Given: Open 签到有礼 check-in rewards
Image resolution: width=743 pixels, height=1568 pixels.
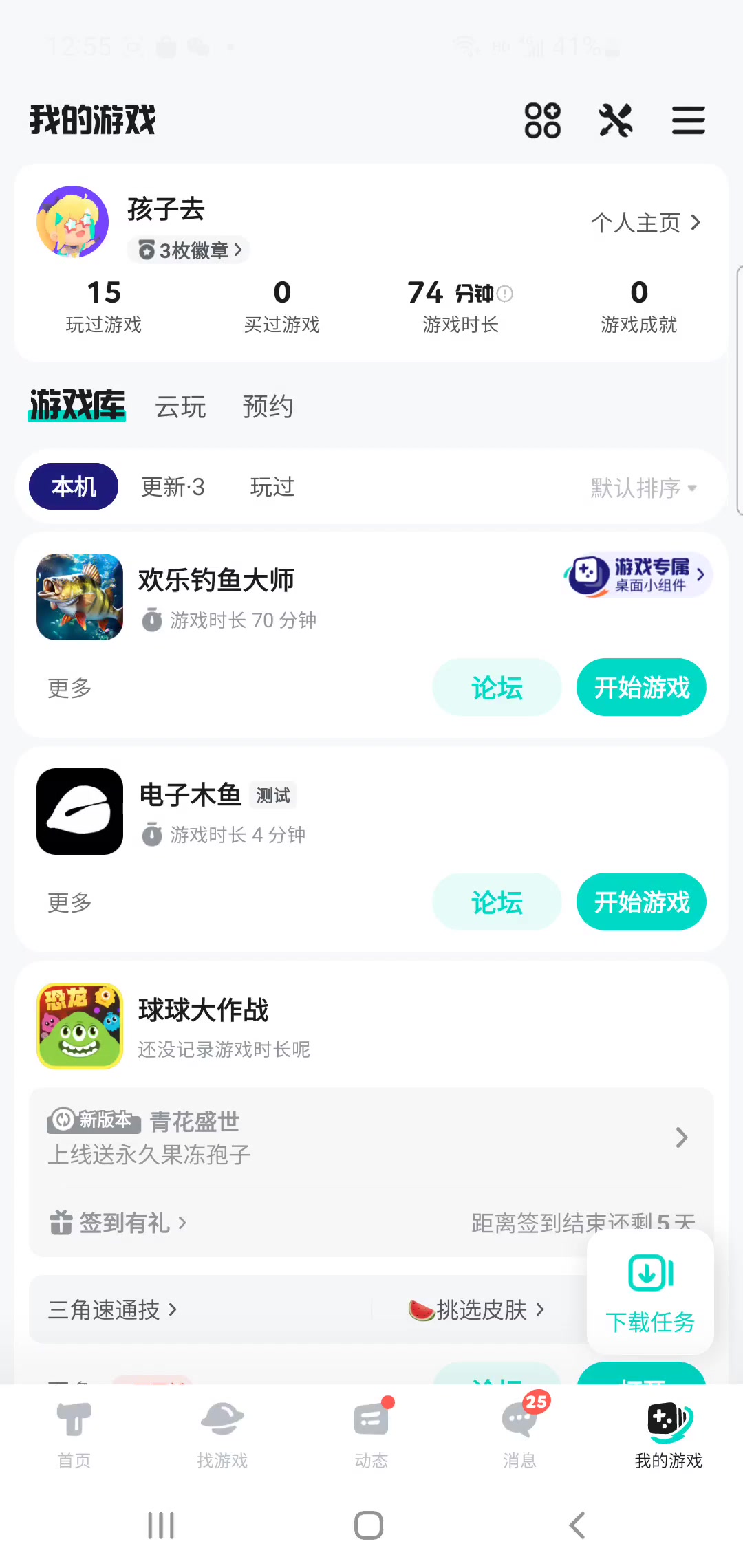Looking at the screenshot, I should pyautogui.click(x=118, y=1223).
